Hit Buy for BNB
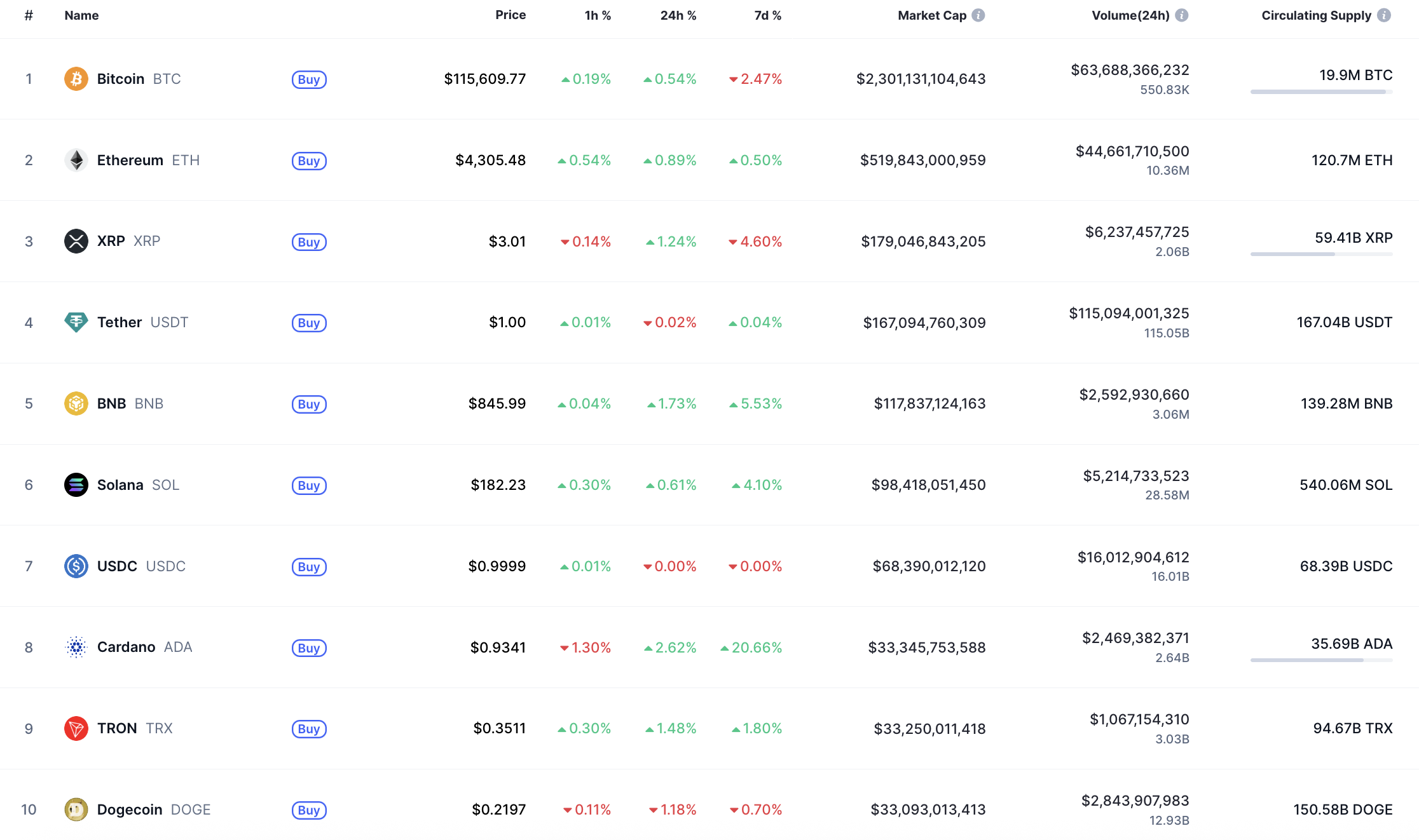 pyautogui.click(x=309, y=404)
